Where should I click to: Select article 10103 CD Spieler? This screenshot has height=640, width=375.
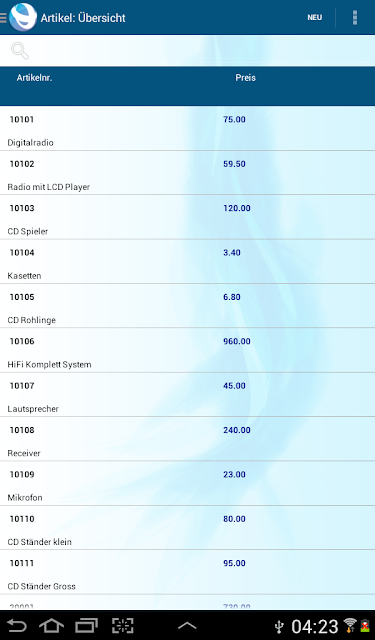tap(187, 217)
